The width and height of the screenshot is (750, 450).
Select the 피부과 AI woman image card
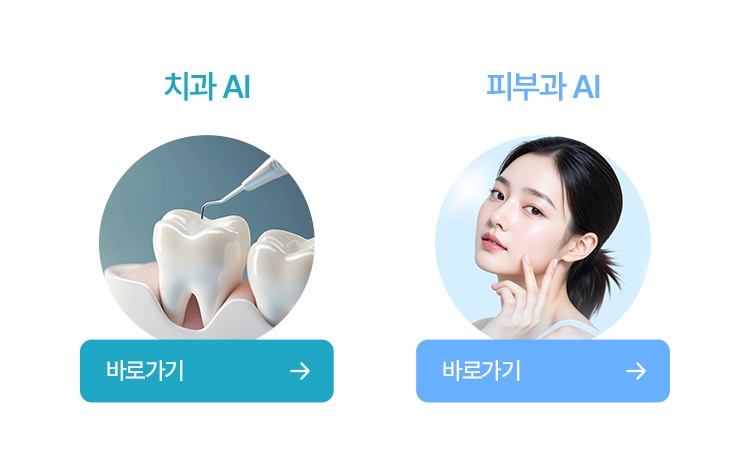click(542, 240)
